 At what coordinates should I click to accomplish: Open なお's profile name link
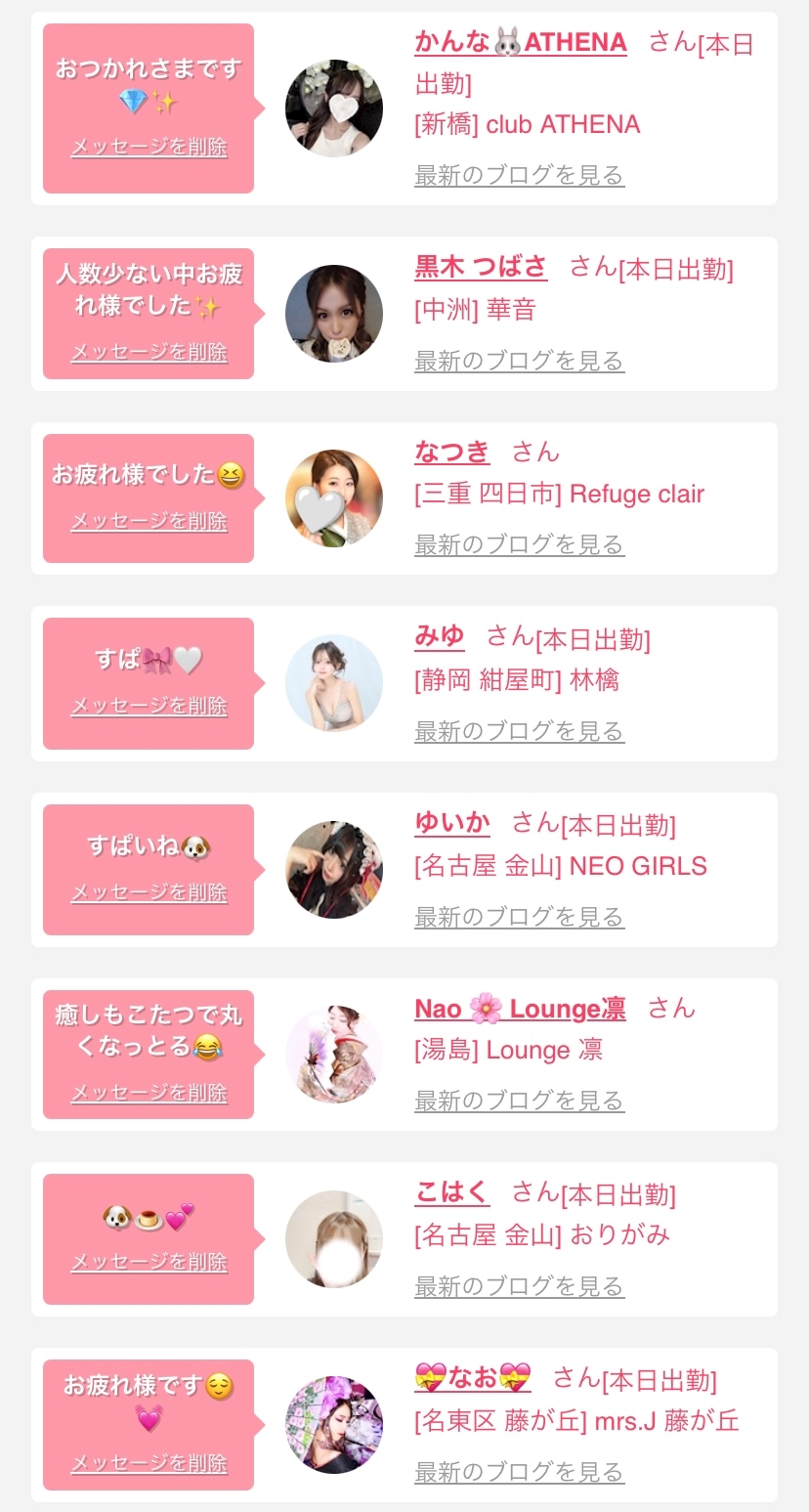pyautogui.click(x=473, y=1379)
